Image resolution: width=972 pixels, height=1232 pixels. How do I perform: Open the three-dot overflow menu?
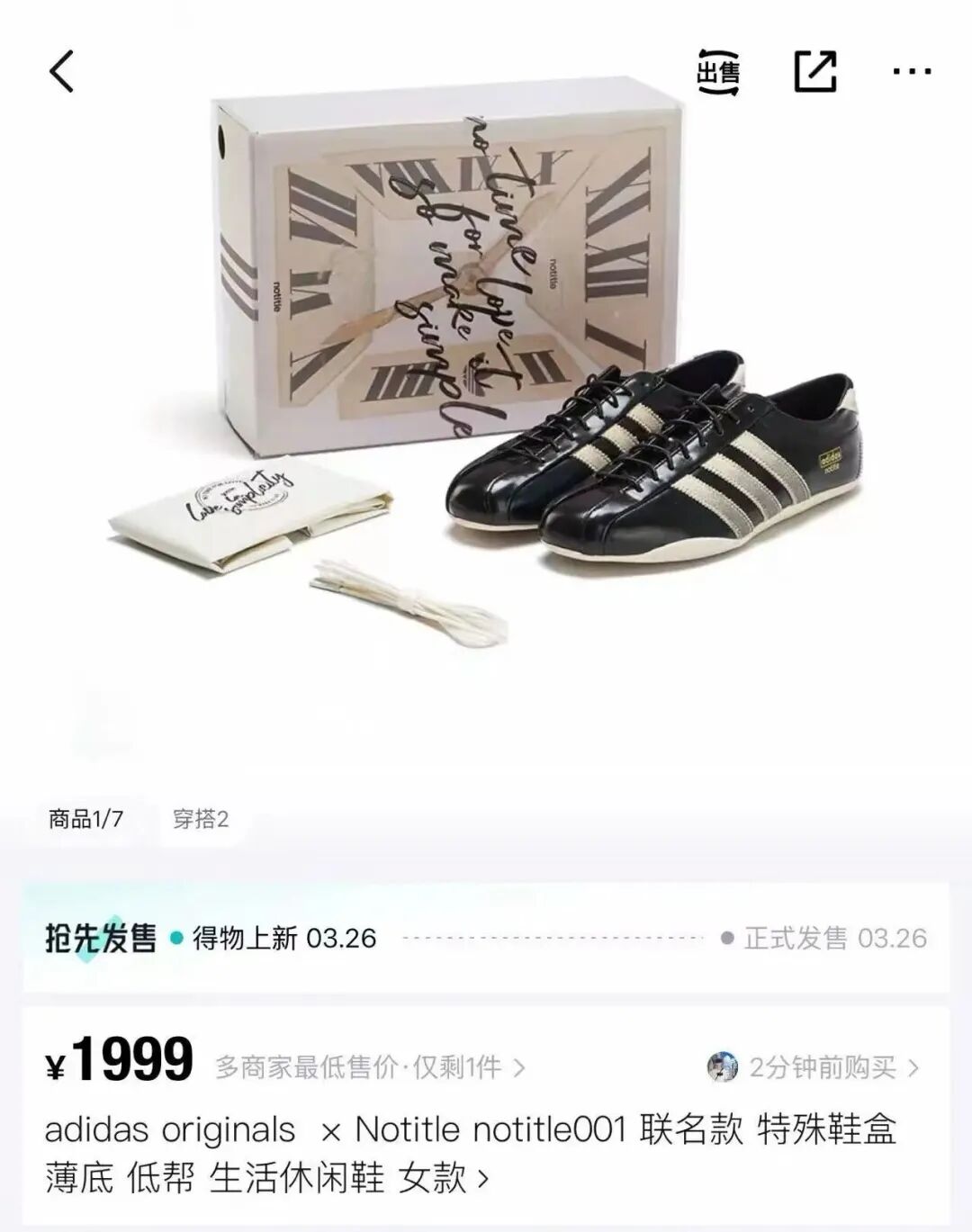[912, 71]
